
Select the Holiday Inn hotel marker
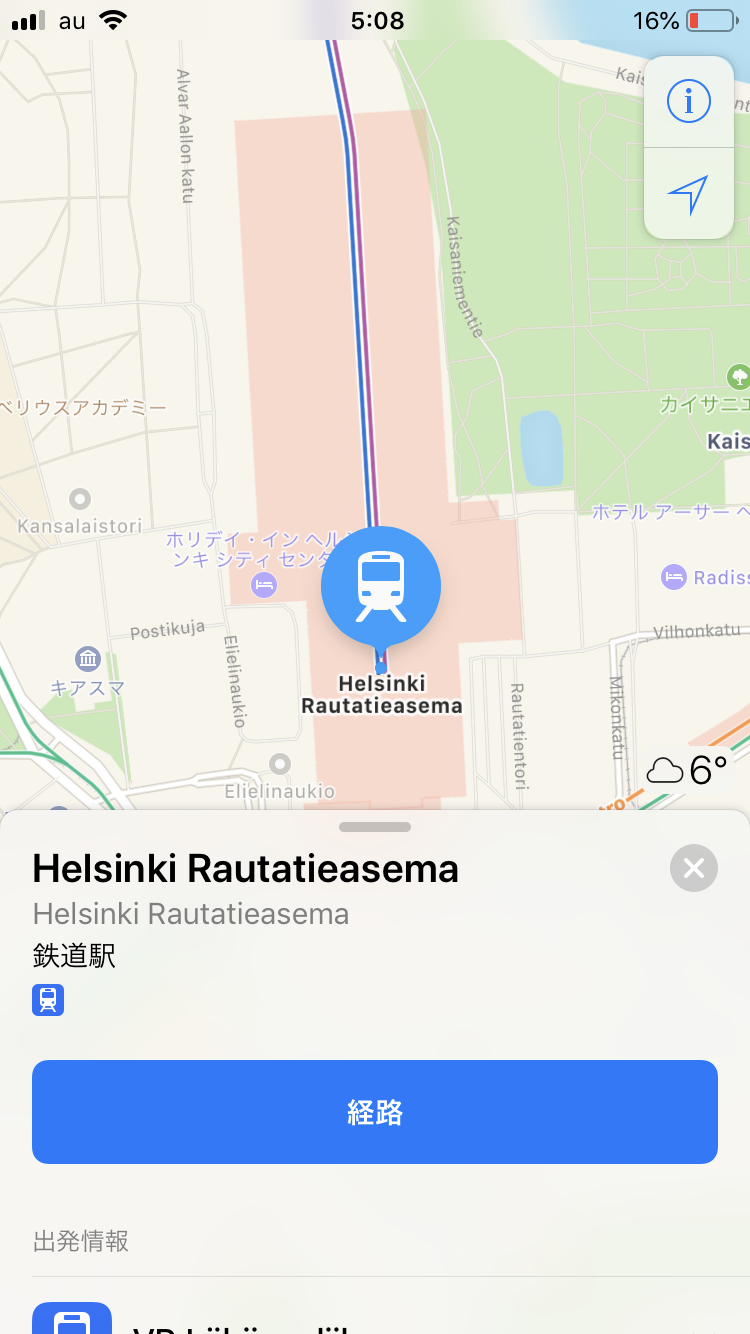(x=264, y=584)
